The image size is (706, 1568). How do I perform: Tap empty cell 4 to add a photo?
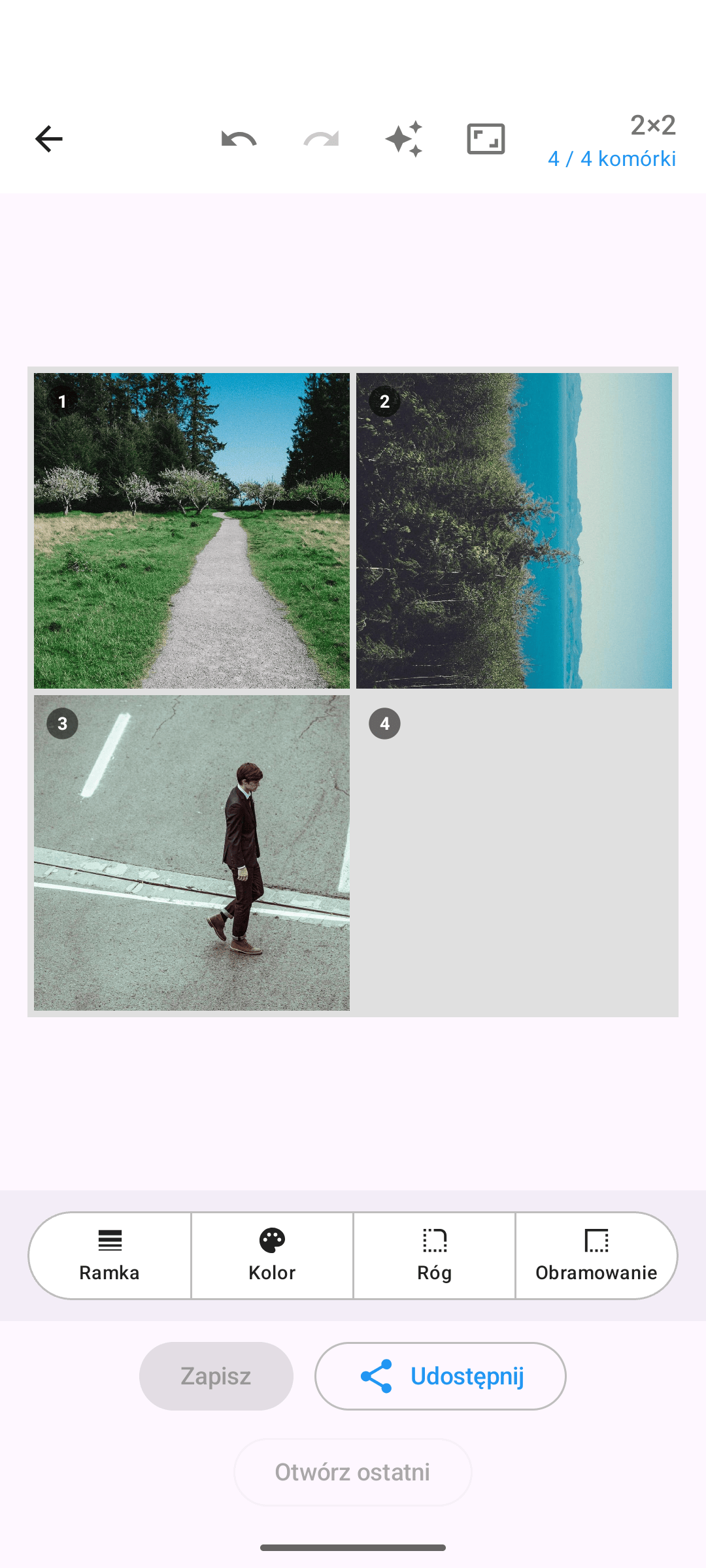click(x=514, y=853)
